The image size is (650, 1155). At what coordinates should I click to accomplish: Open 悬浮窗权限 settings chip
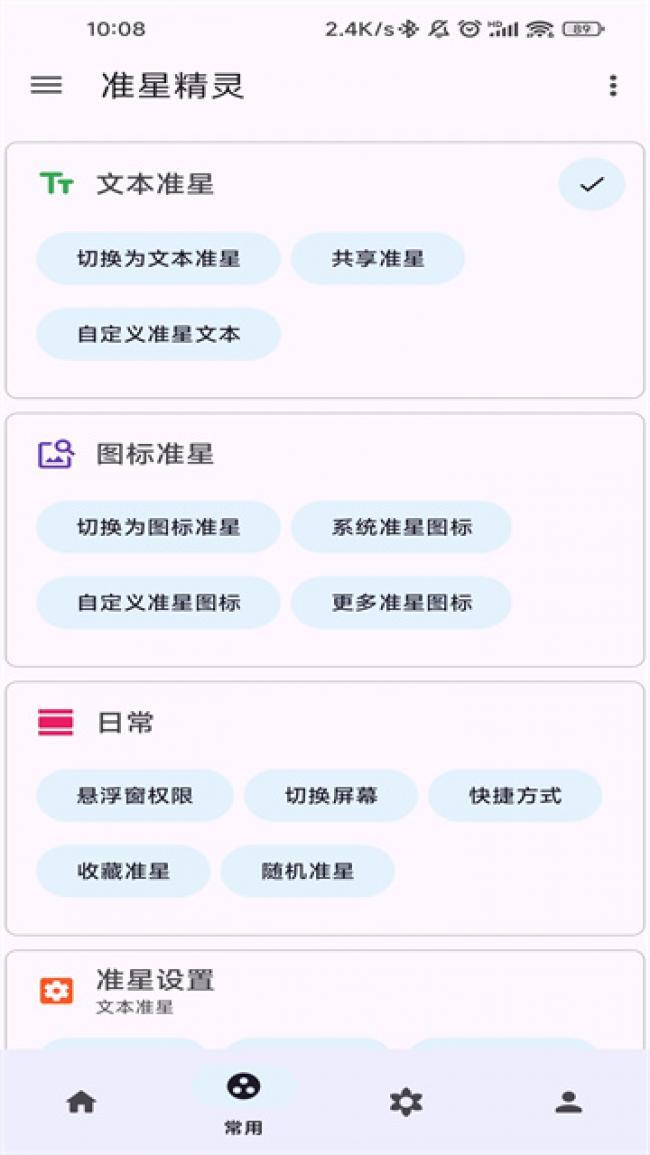point(135,796)
